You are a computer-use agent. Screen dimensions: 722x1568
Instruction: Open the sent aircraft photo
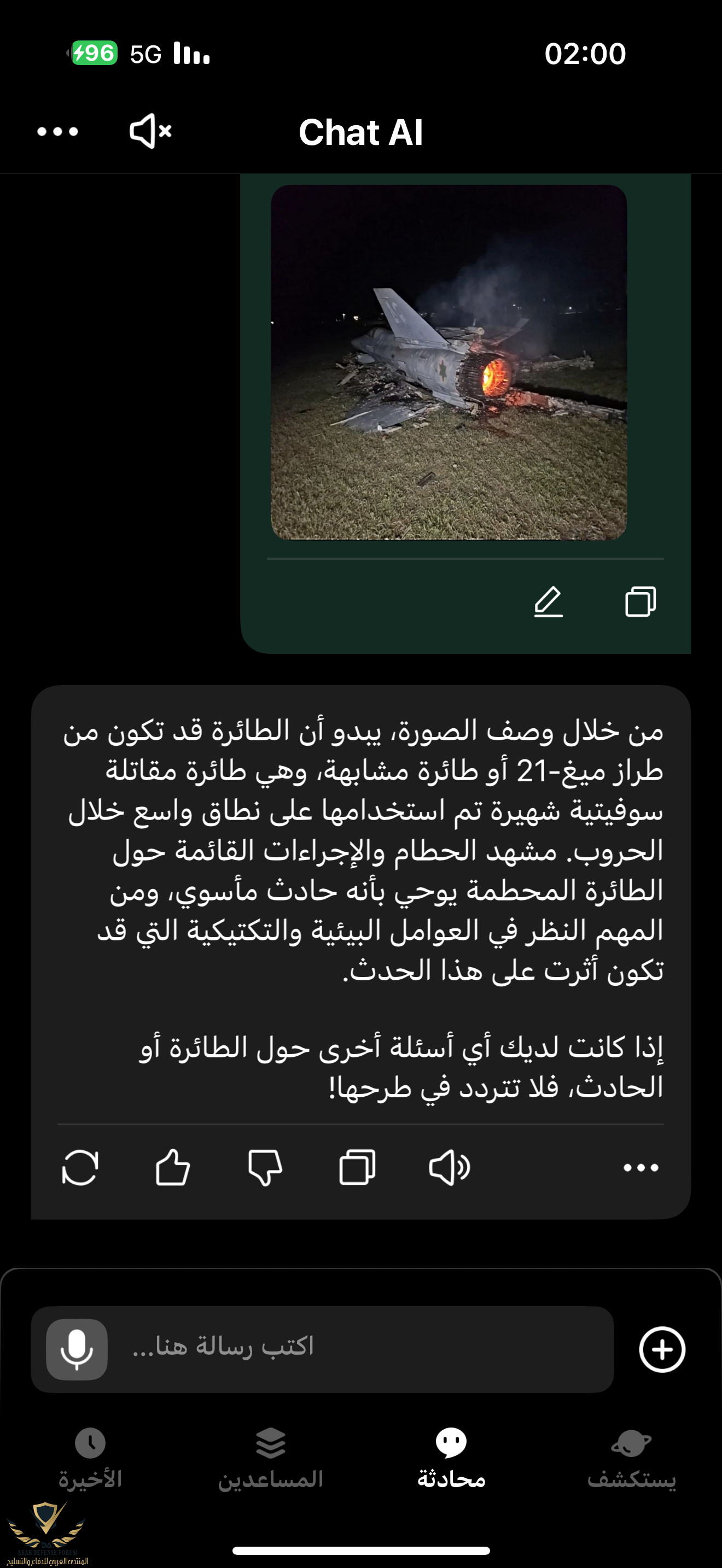click(x=449, y=362)
